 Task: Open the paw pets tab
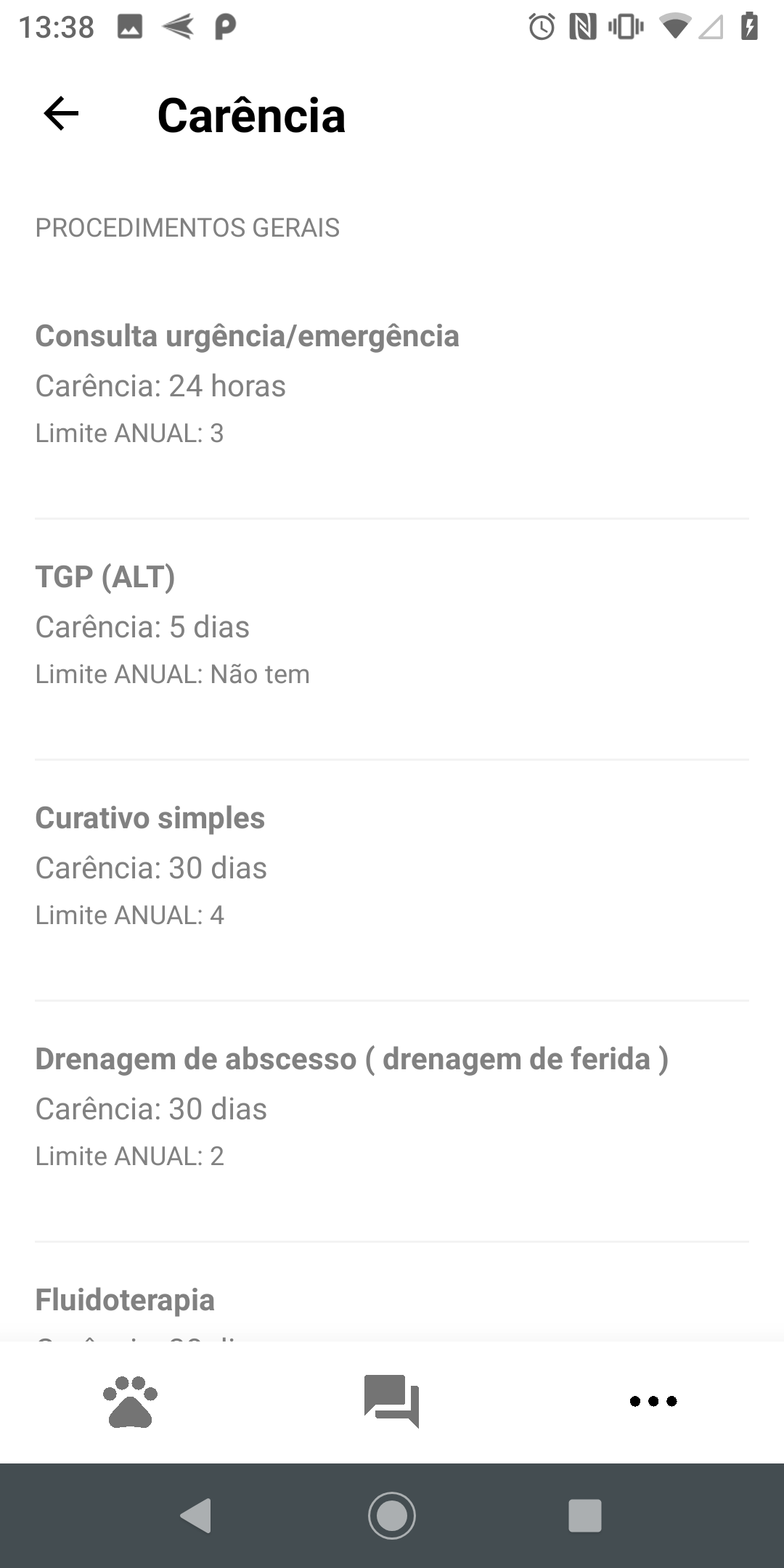click(x=131, y=1401)
